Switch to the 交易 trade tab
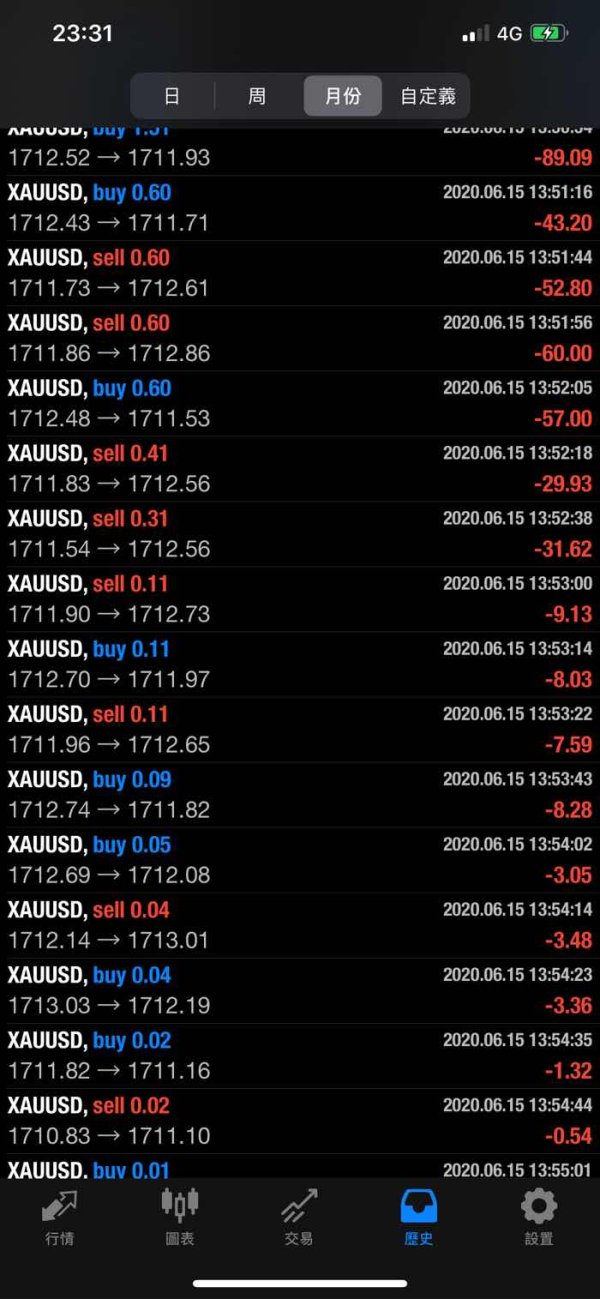This screenshot has height=1299, width=600. click(x=299, y=1217)
